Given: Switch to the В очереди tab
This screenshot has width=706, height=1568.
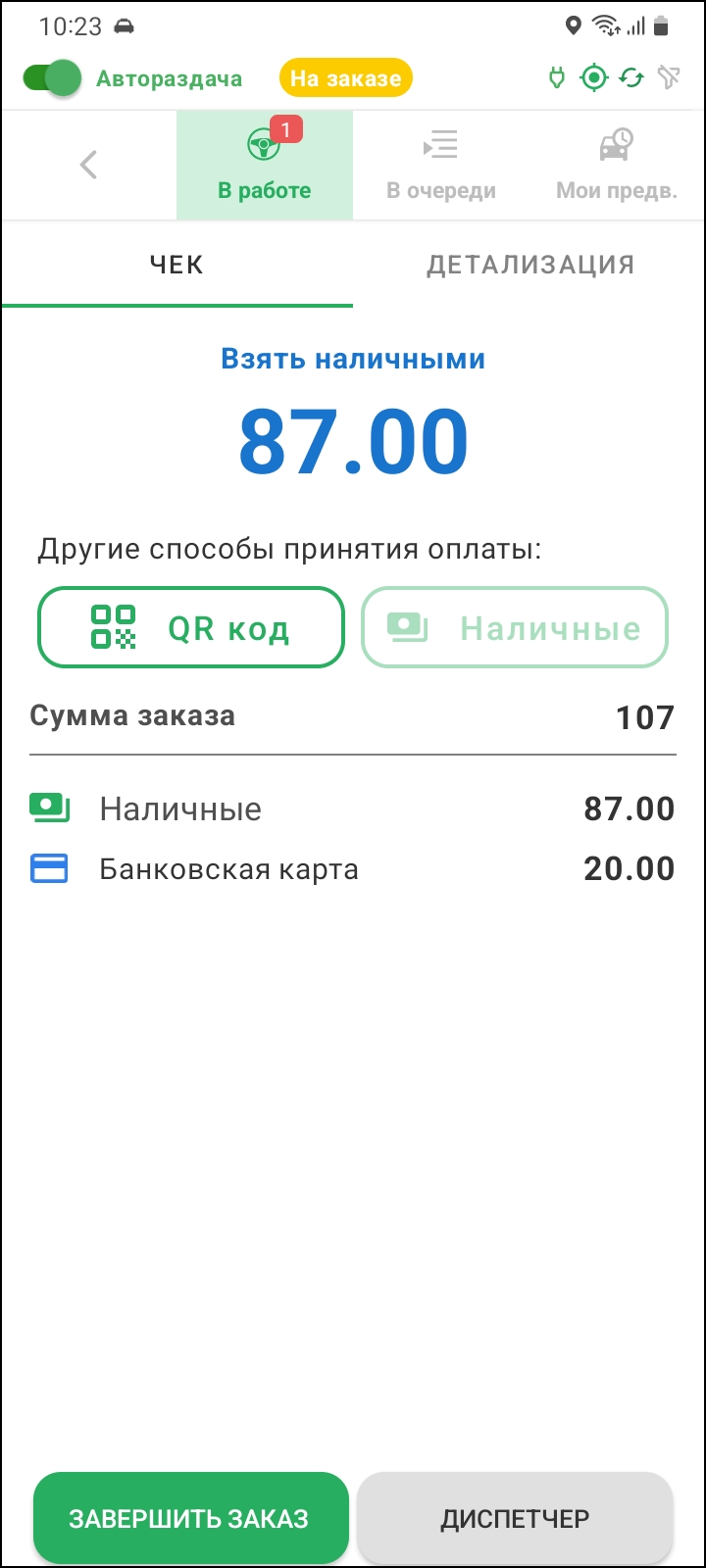Looking at the screenshot, I should pyautogui.click(x=441, y=165).
